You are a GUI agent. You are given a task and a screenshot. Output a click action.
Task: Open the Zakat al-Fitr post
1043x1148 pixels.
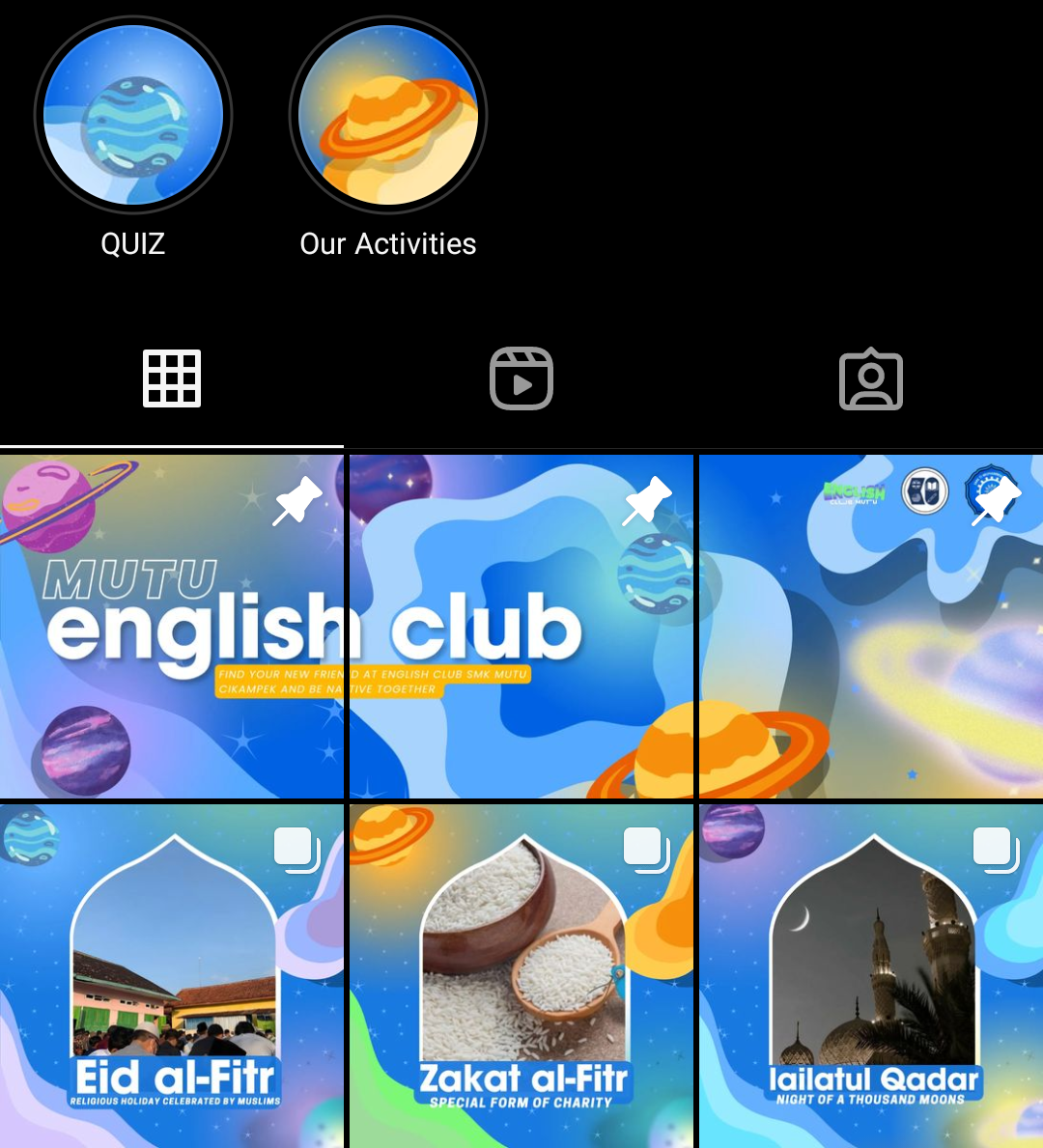pos(521,975)
